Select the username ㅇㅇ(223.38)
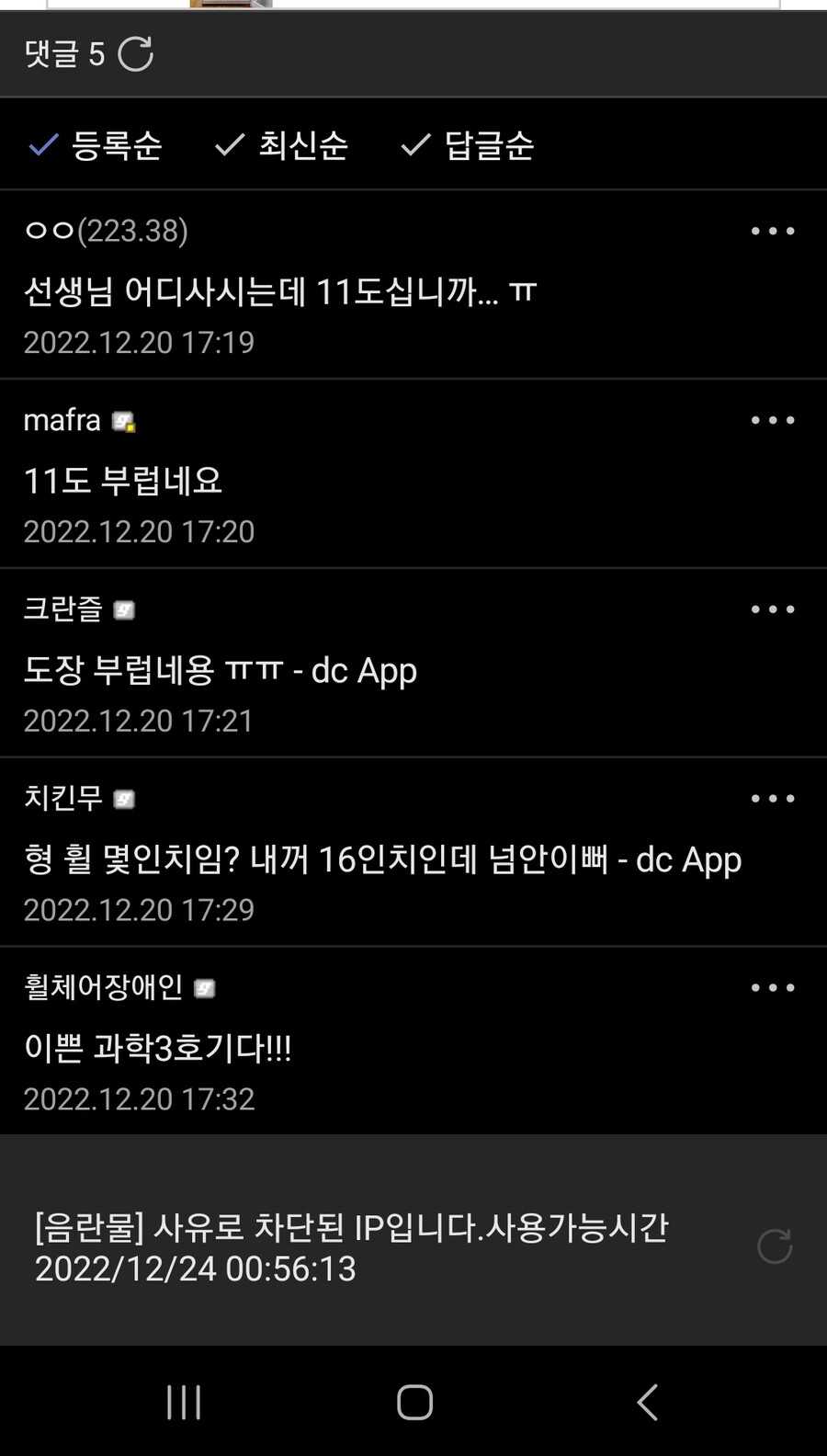This screenshot has height=1456, width=827. [x=106, y=231]
